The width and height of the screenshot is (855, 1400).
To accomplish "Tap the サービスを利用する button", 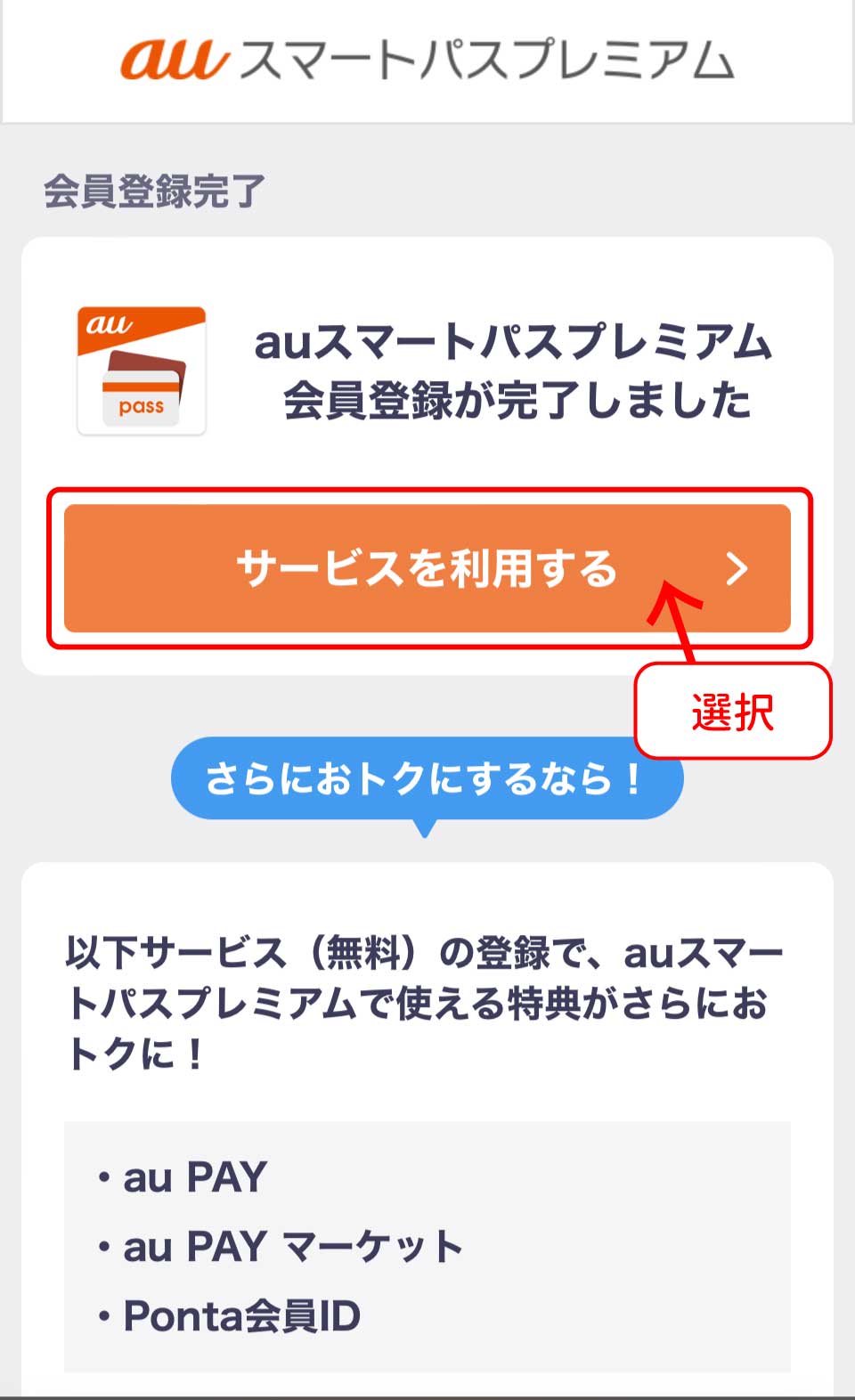I will (427, 568).
